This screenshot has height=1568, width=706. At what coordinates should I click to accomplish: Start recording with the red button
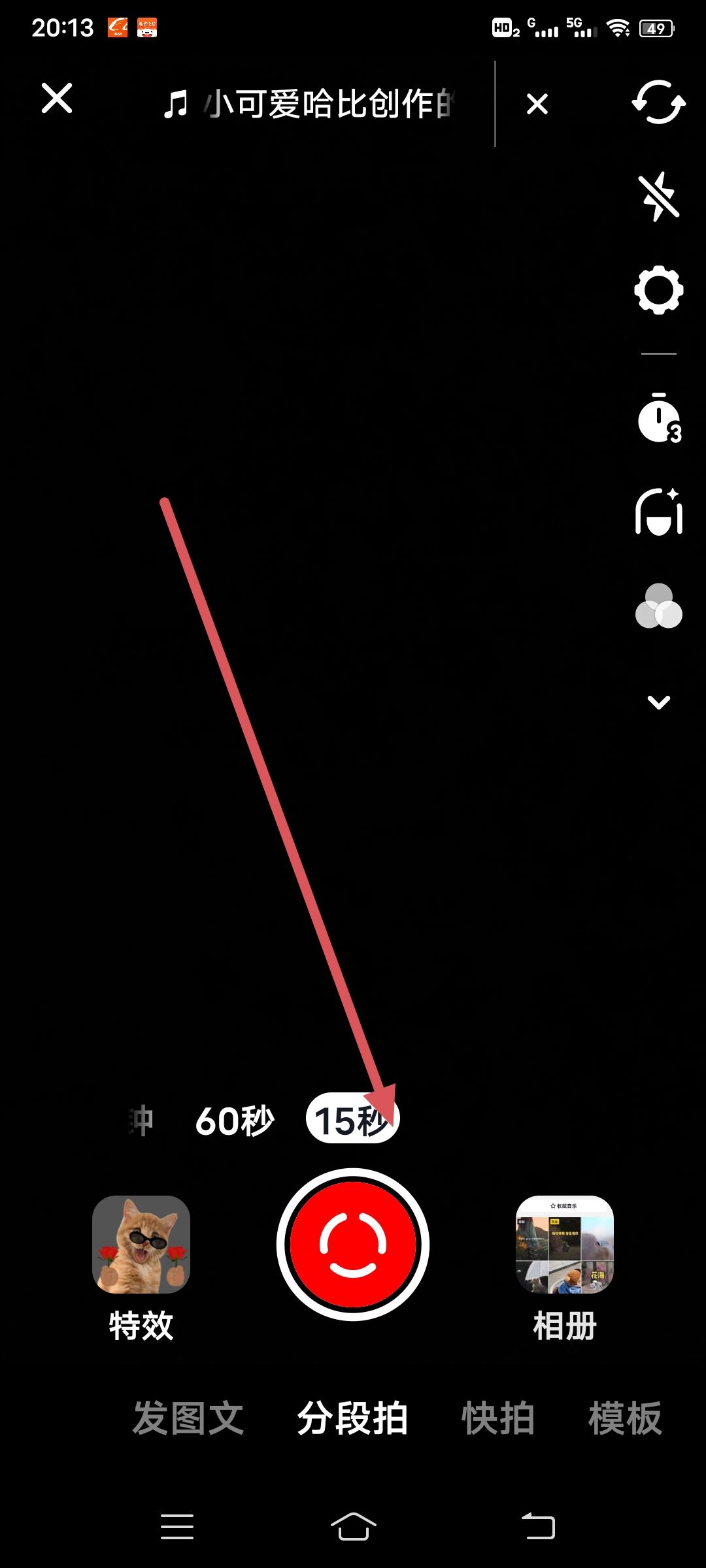(x=353, y=1245)
